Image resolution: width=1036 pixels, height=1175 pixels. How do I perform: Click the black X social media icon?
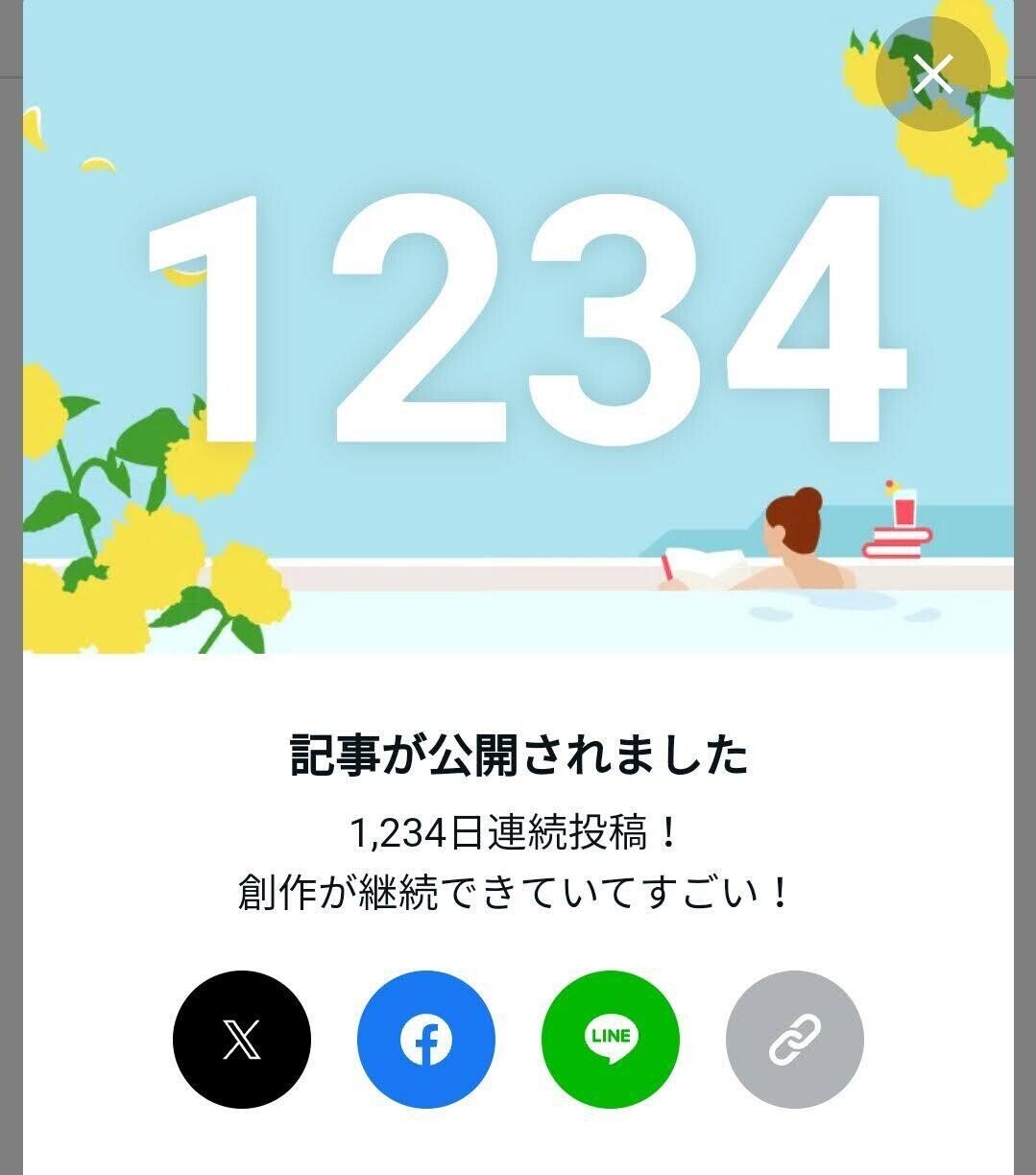243,1039
